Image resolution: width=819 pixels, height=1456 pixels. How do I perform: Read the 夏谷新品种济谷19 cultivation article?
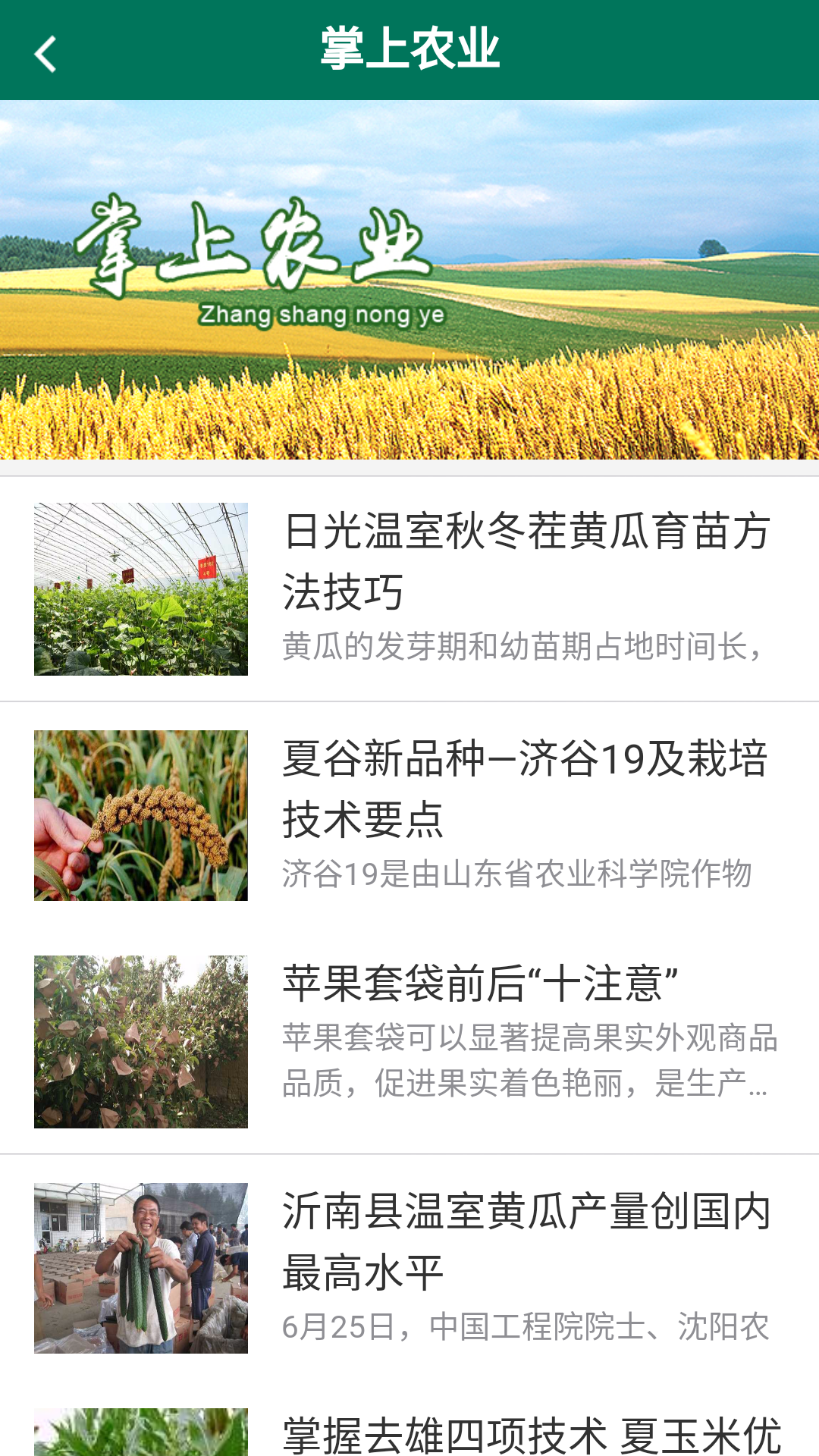point(526,789)
